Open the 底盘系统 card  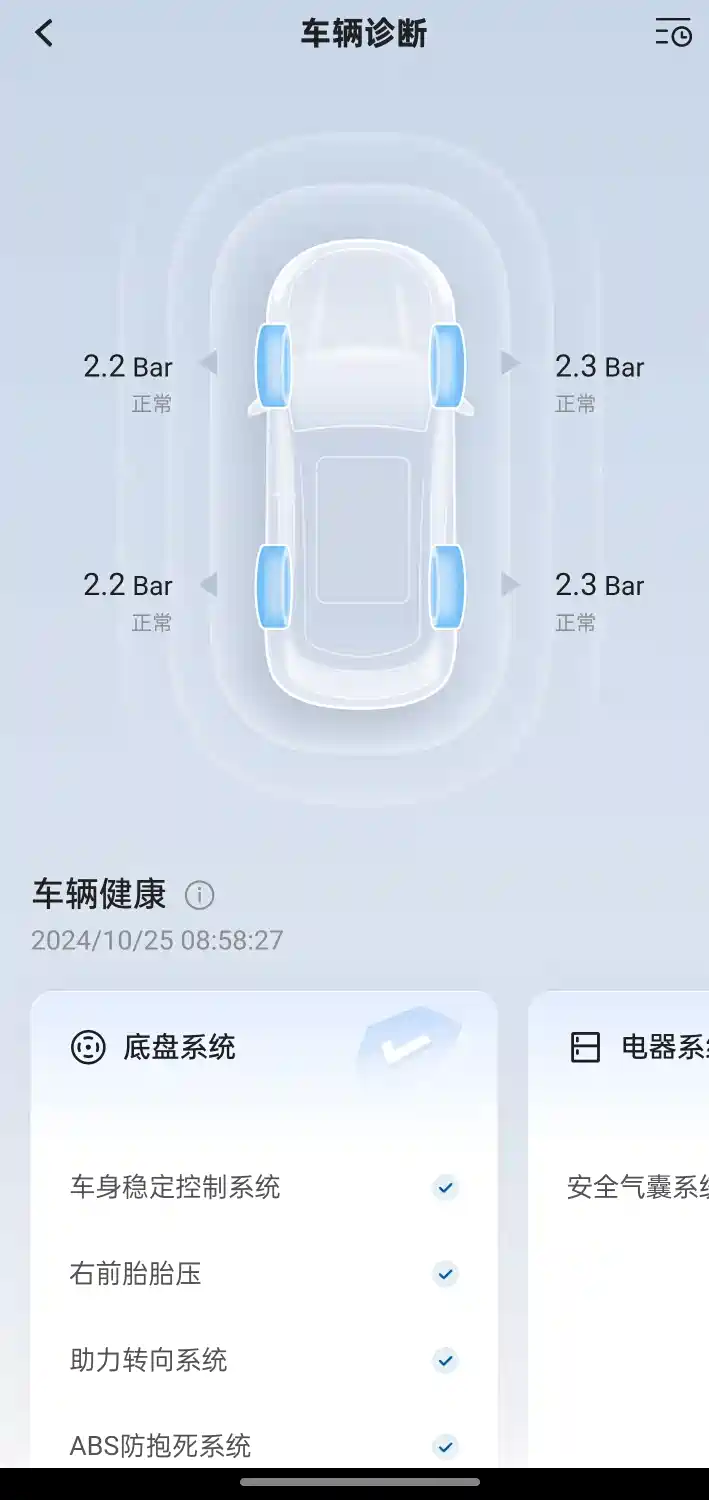tap(264, 1229)
